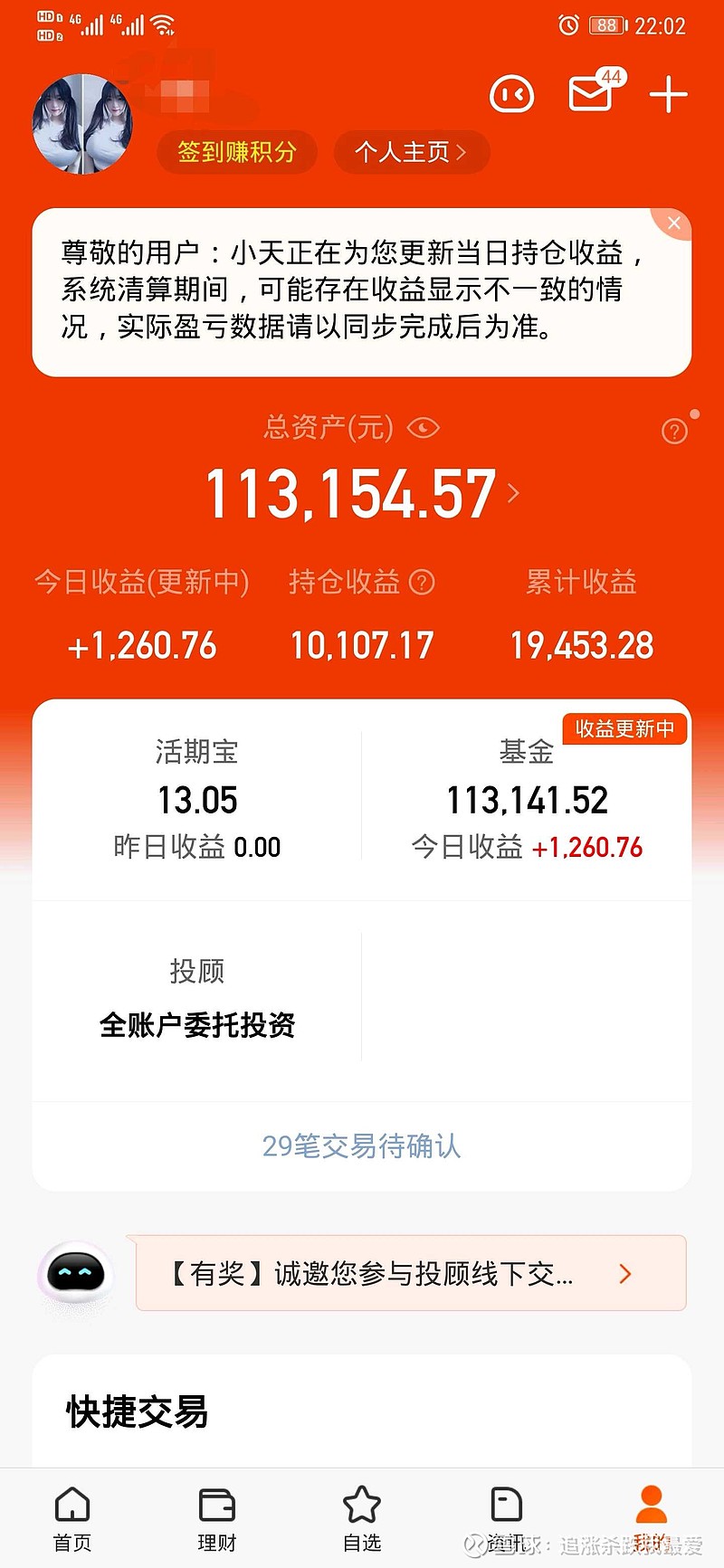Tap 签到赚积分 to check in
The height and width of the screenshot is (1568, 724).
click(x=236, y=152)
